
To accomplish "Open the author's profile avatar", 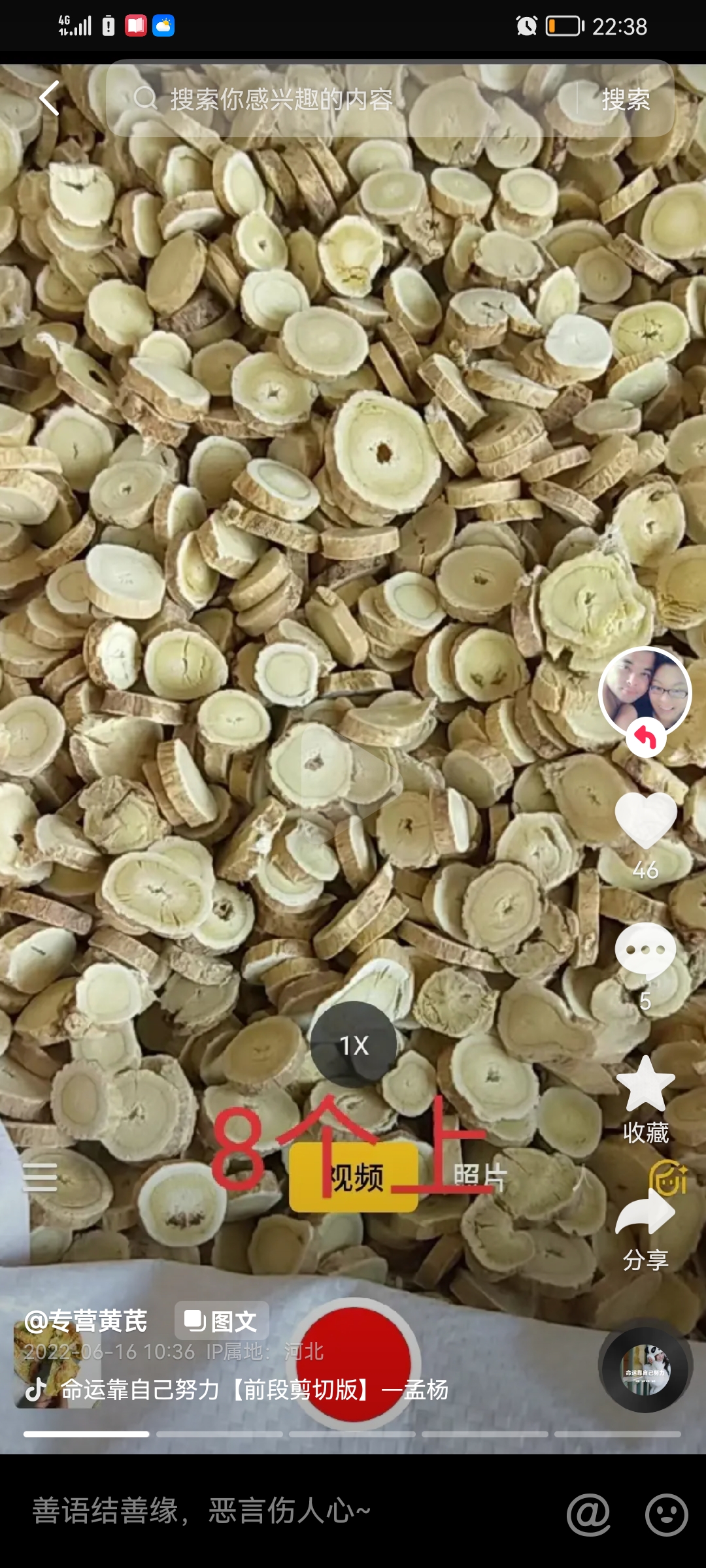I will click(x=645, y=693).
